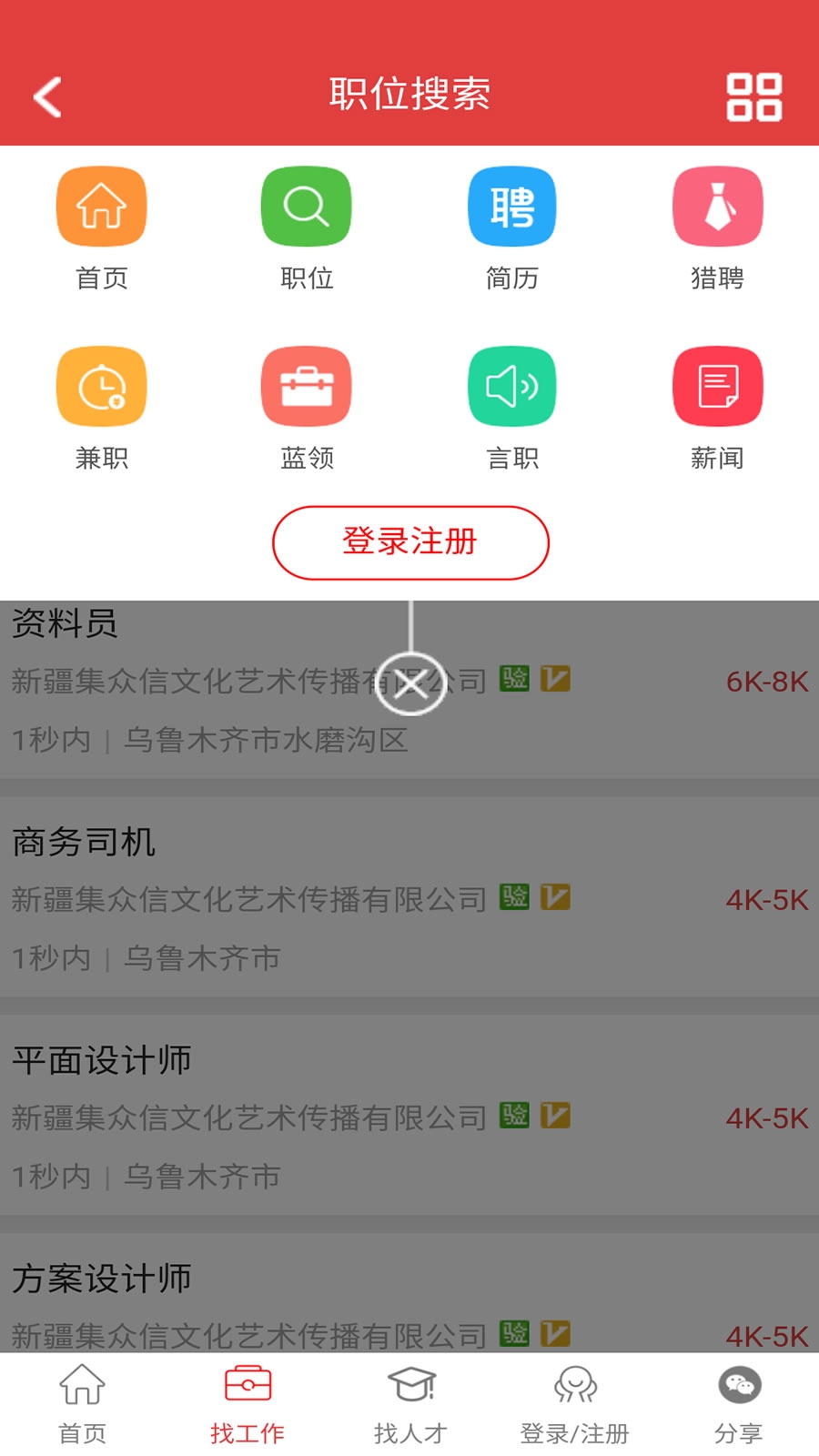The width and height of the screenshot is (819, 1456).
Task: Close the dropdown menu with the X
Action: point(410,683)
